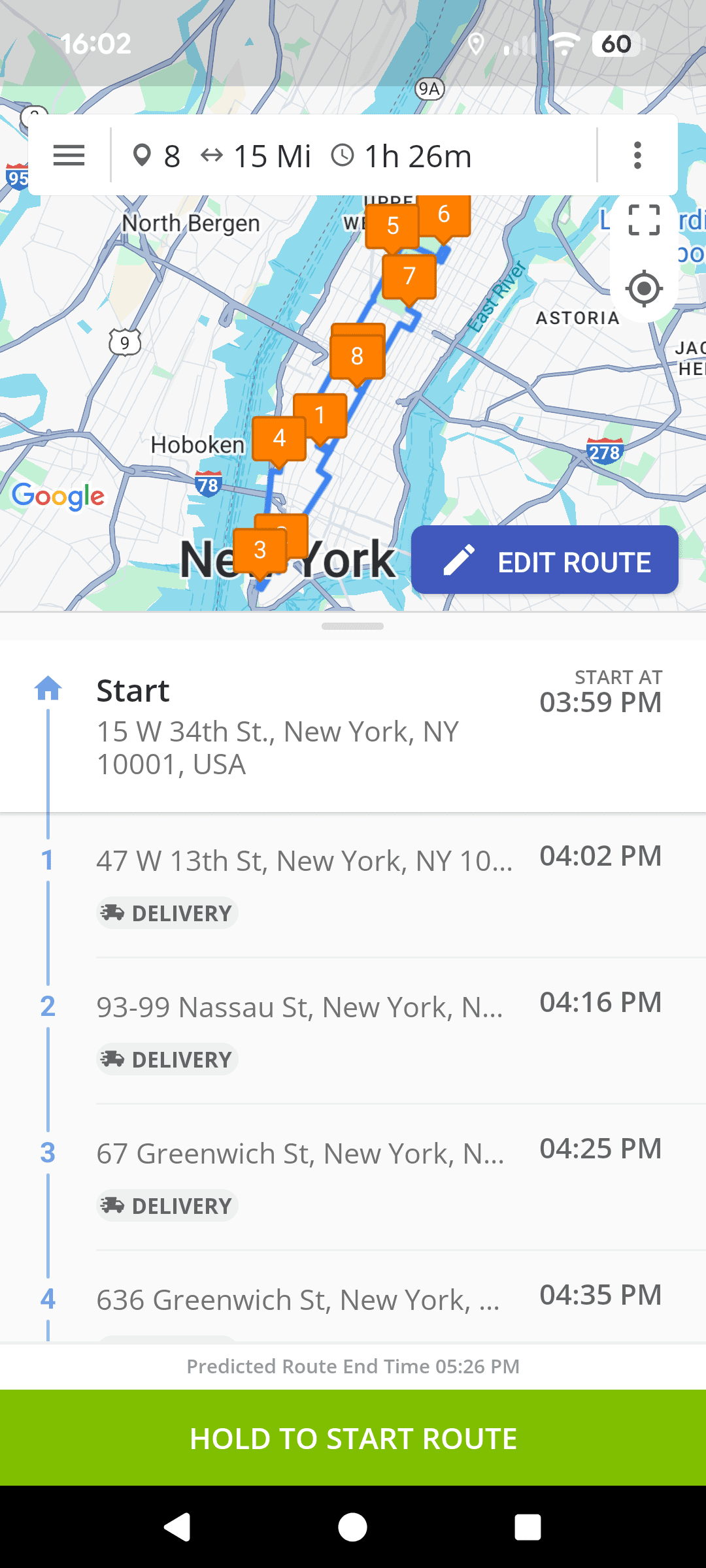Click the Google logo on the map
Viewport: 706px width, 1568px height.
[58, 497]
